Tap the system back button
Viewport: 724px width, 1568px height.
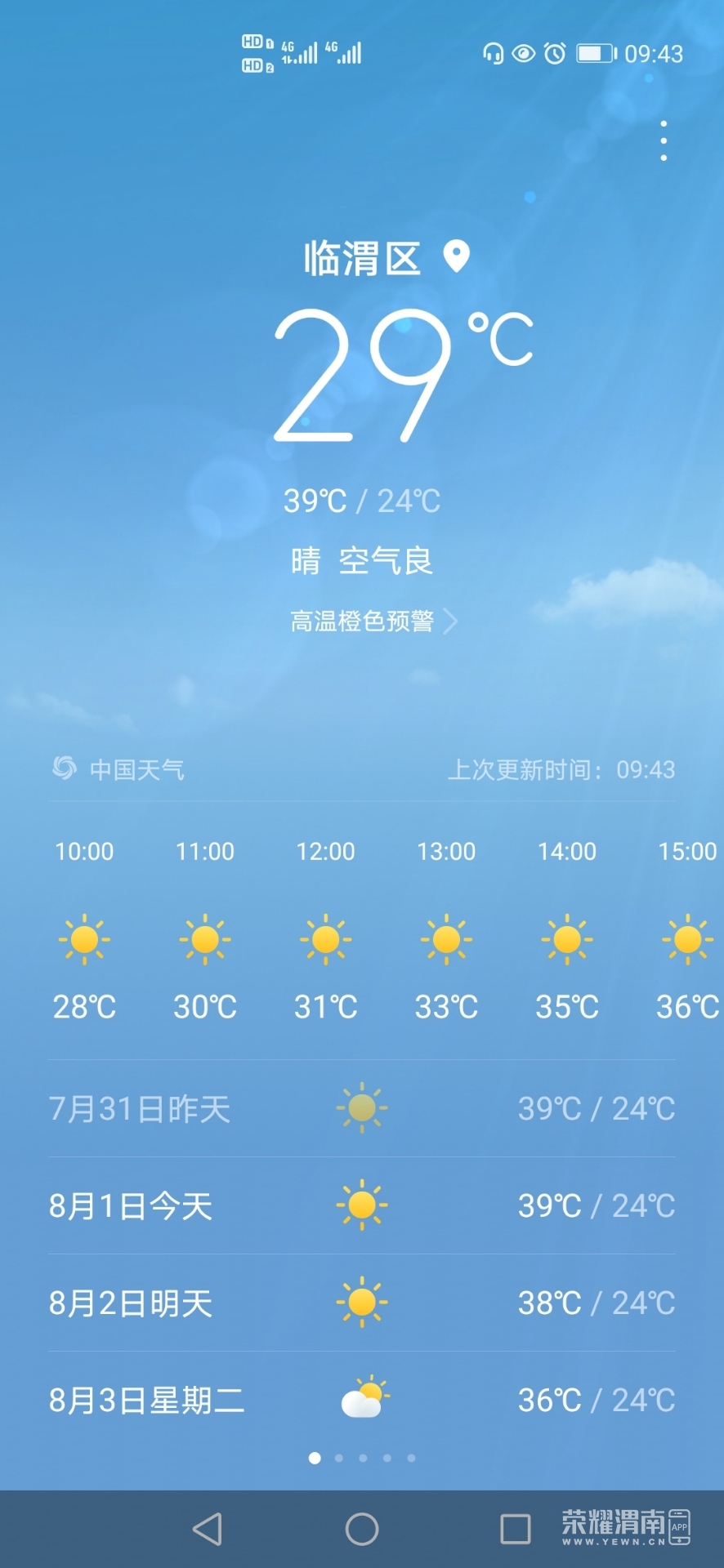pyautogui.click(x=208, y=1529)
